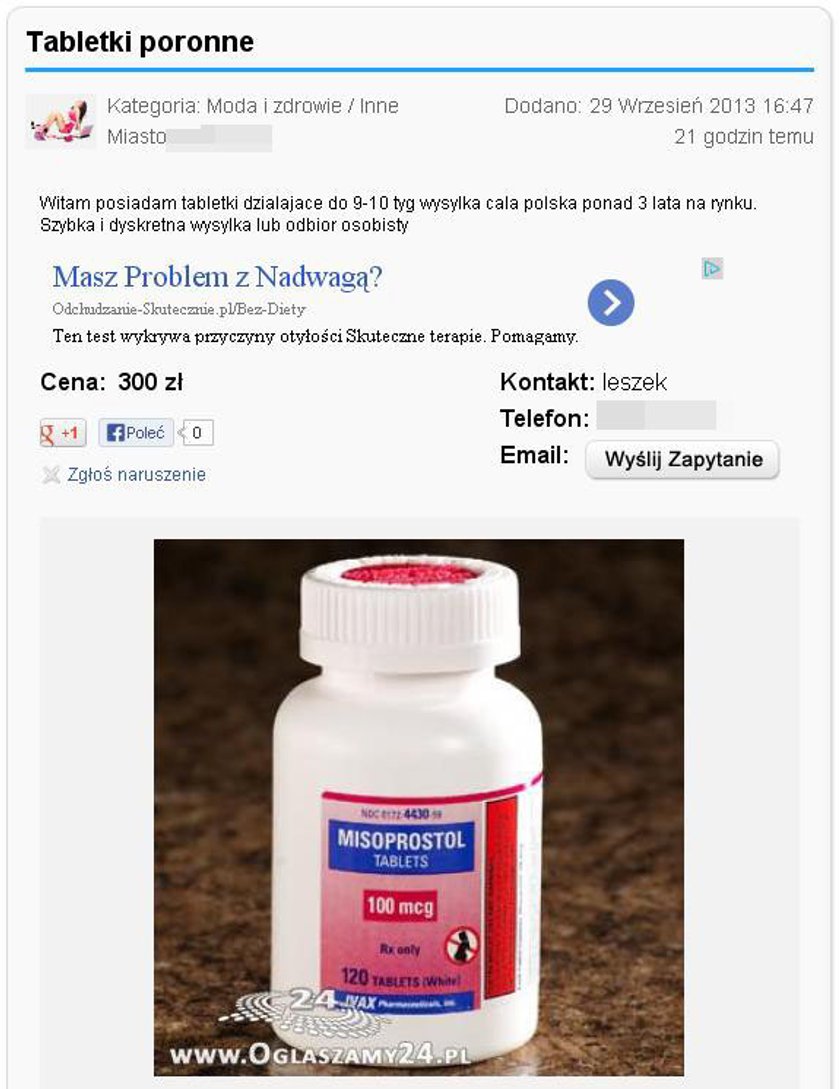Enlarge the listing's product photo
Screen dimensions: 840x1089
point(418,807)
